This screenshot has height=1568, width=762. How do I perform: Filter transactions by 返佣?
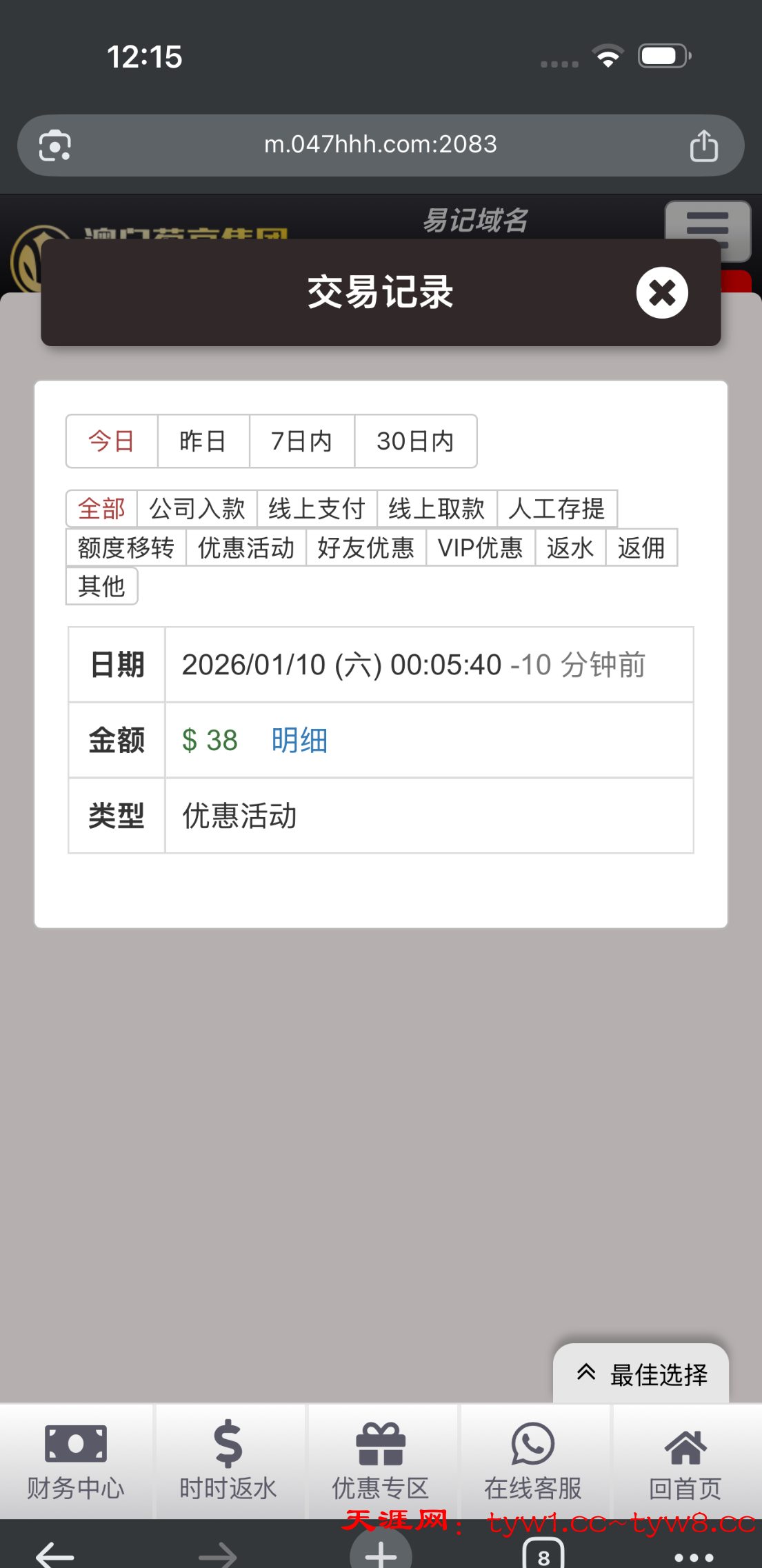[641, 548]
